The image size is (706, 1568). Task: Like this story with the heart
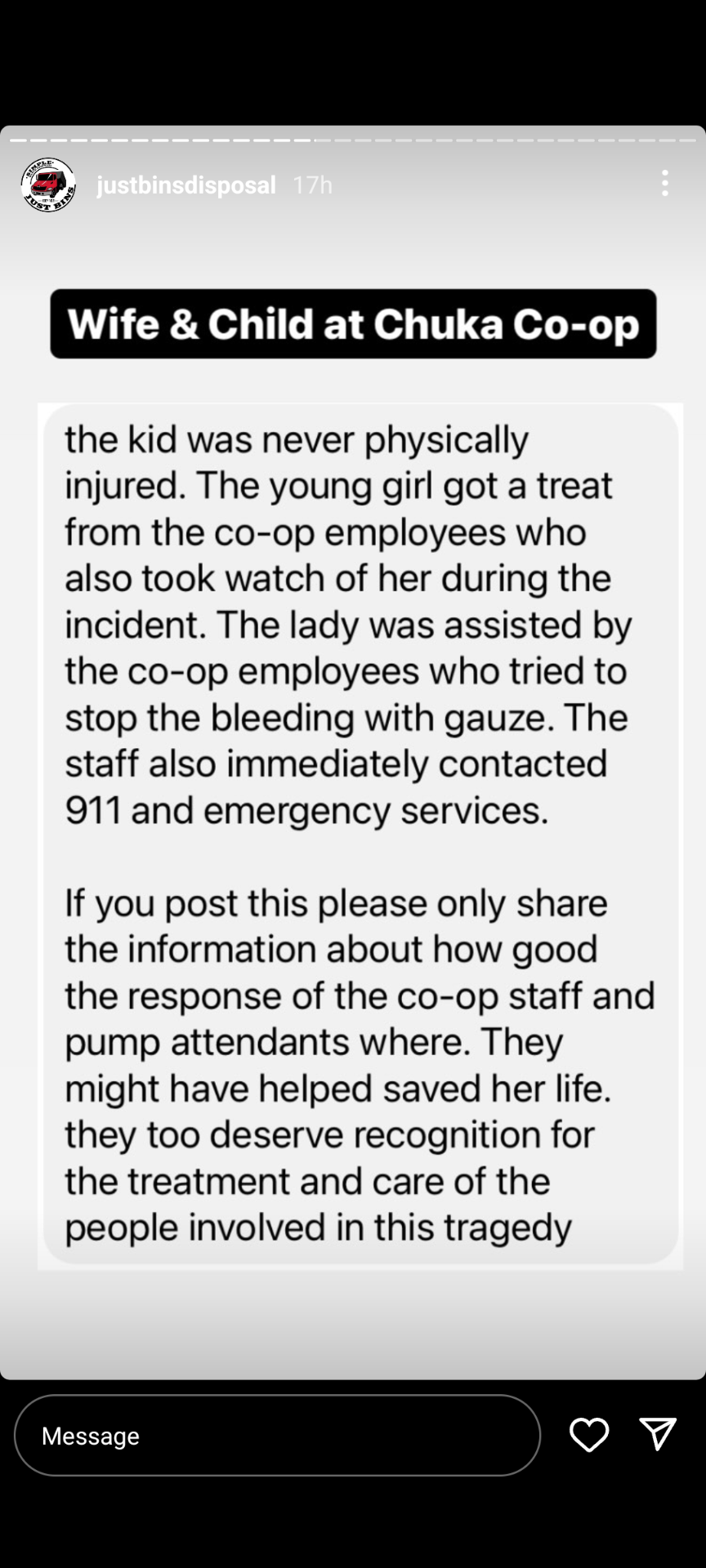(x=589, y=1435)
